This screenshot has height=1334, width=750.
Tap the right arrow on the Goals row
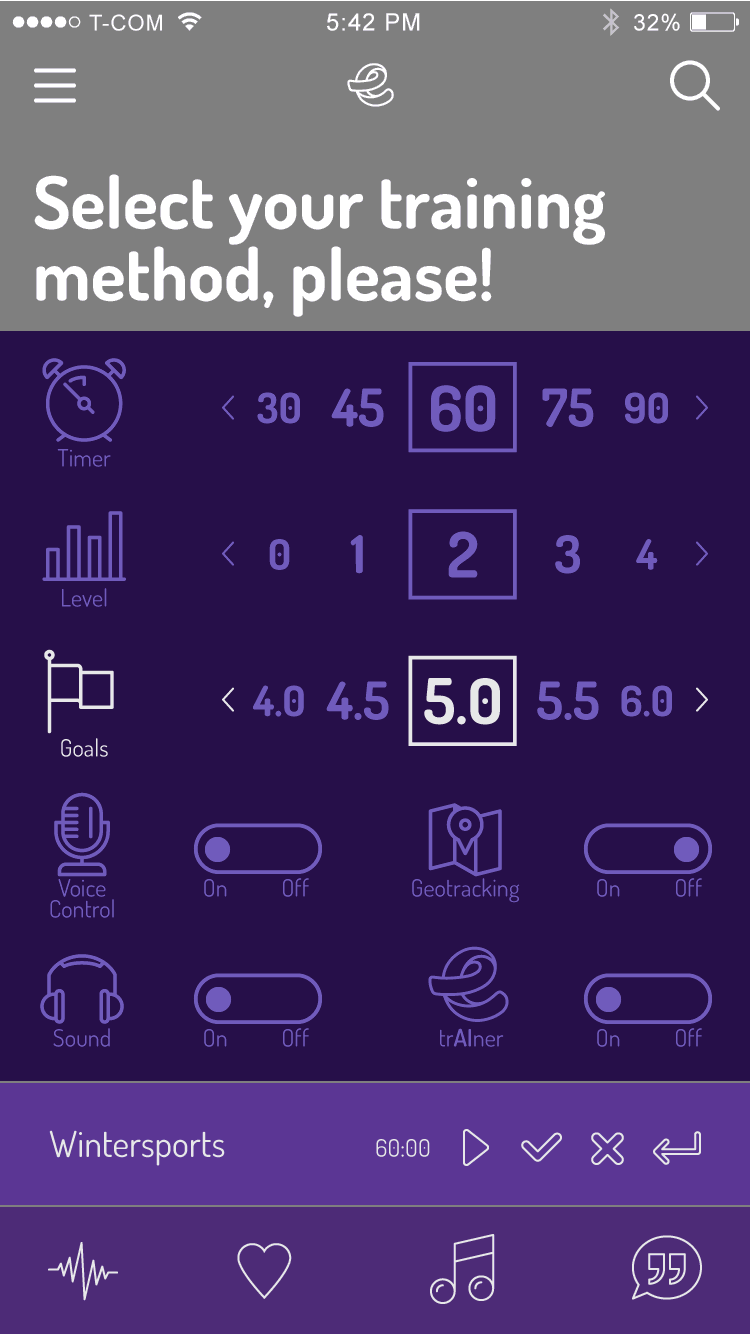coord(702,701)
